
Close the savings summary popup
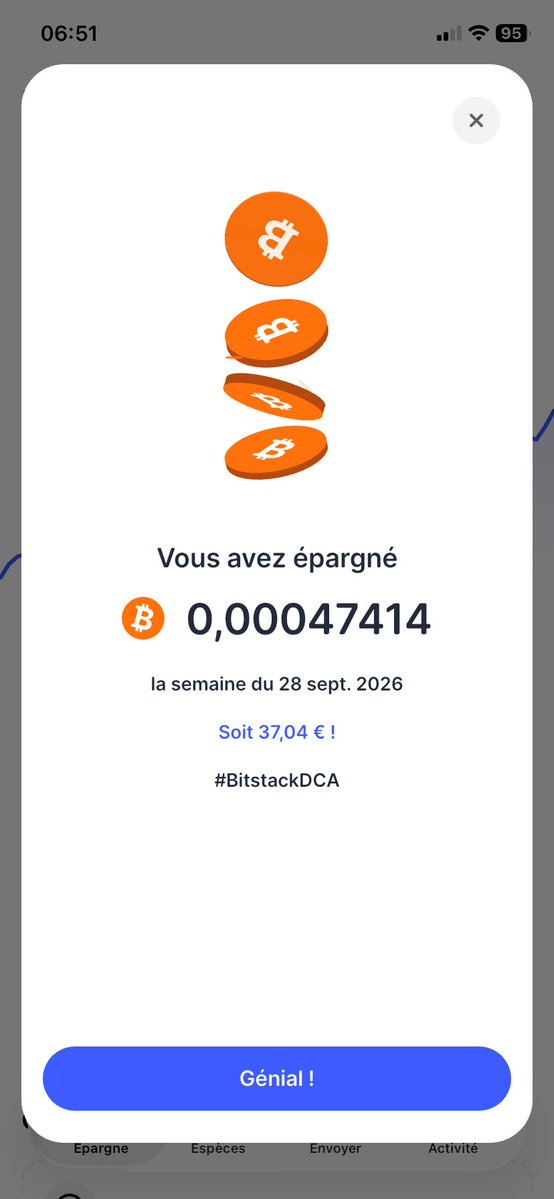[x=476, y=120]
